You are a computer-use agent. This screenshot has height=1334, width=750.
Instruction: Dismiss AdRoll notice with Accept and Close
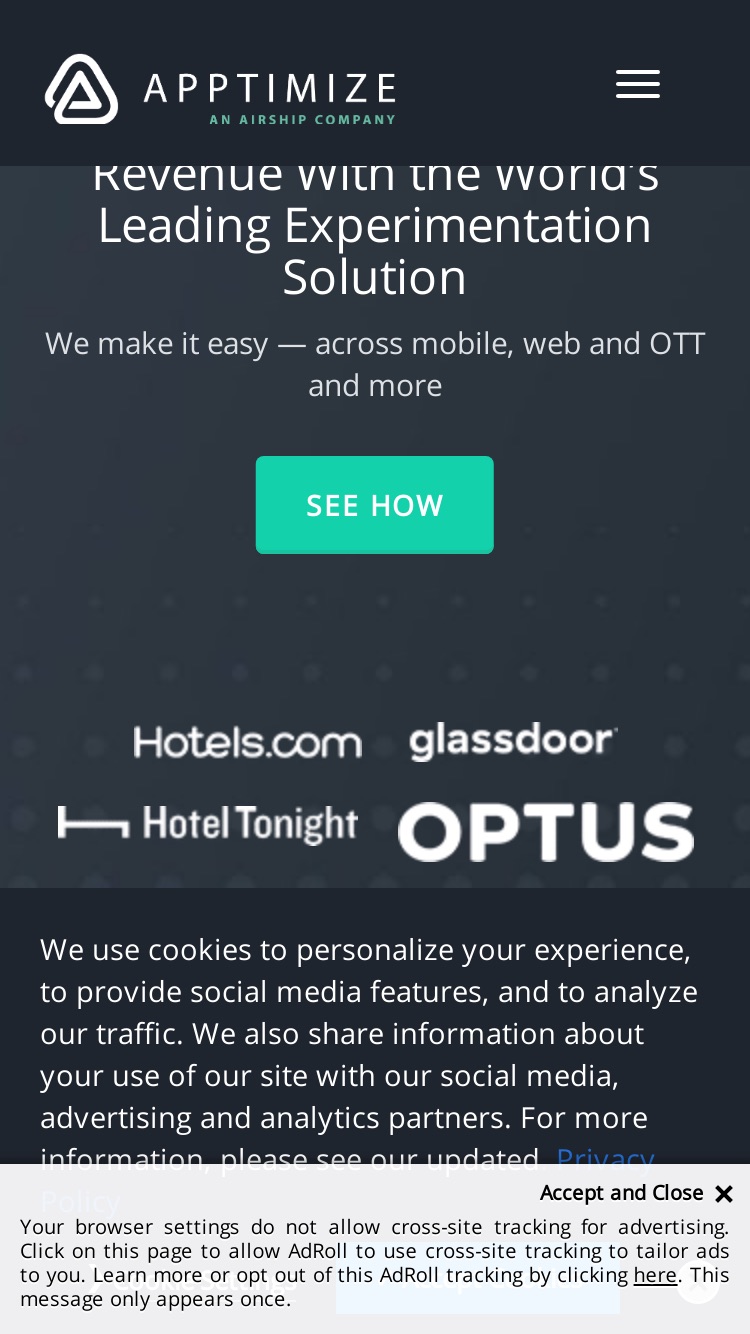coord(637,1193)
